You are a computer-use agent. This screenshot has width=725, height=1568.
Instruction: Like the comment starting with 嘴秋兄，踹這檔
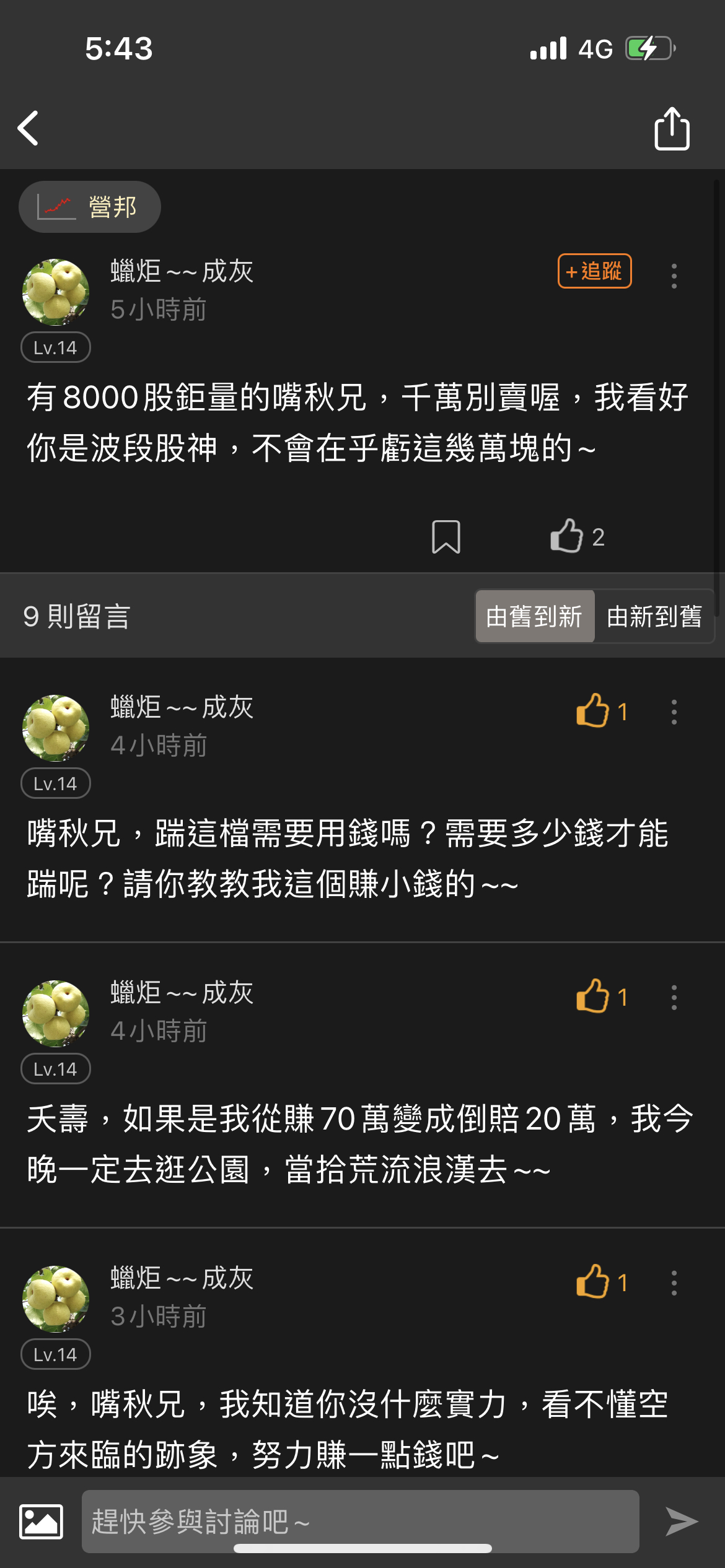click(593, 710)
